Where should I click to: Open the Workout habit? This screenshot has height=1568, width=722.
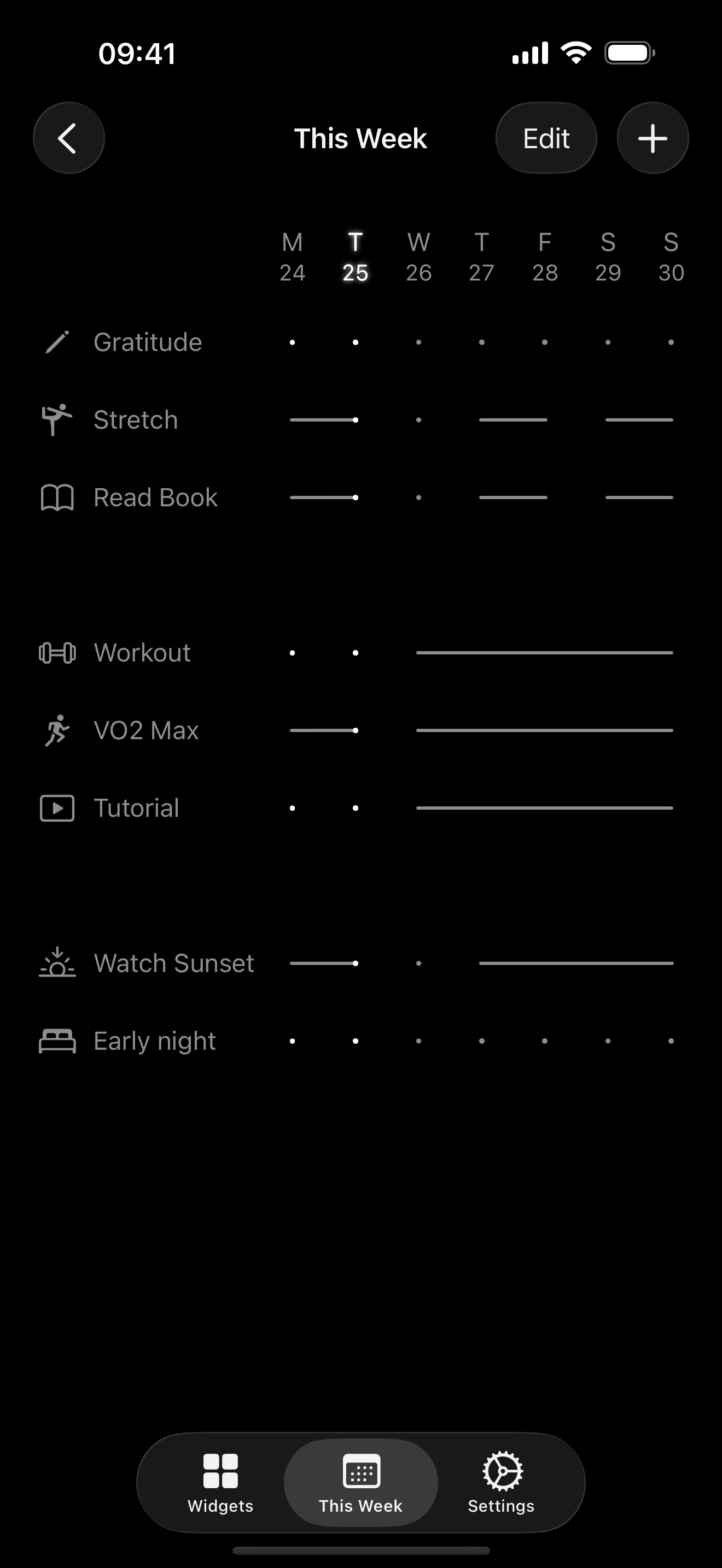coord(142,653)
